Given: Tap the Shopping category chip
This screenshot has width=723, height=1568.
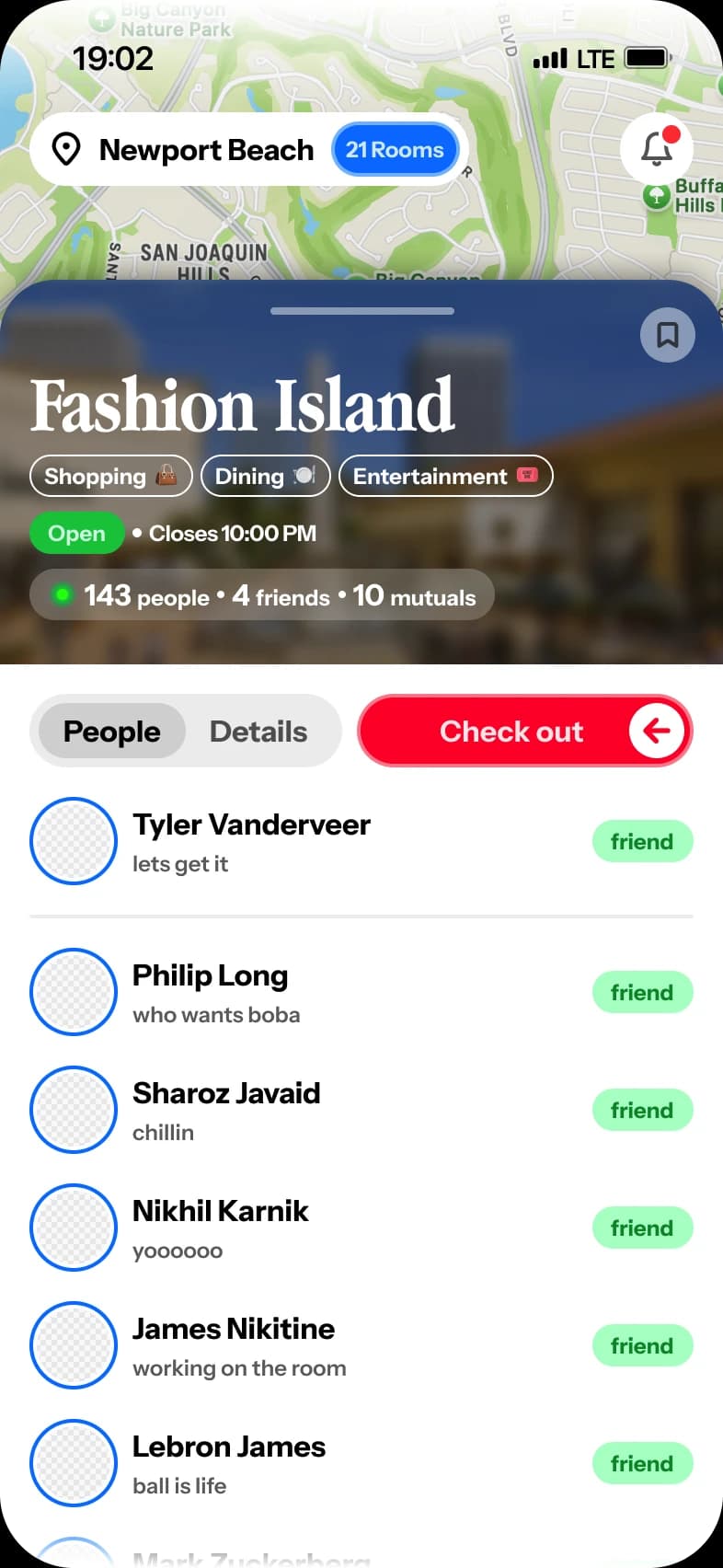Looking at the screenshot, I should click(110, 476).
